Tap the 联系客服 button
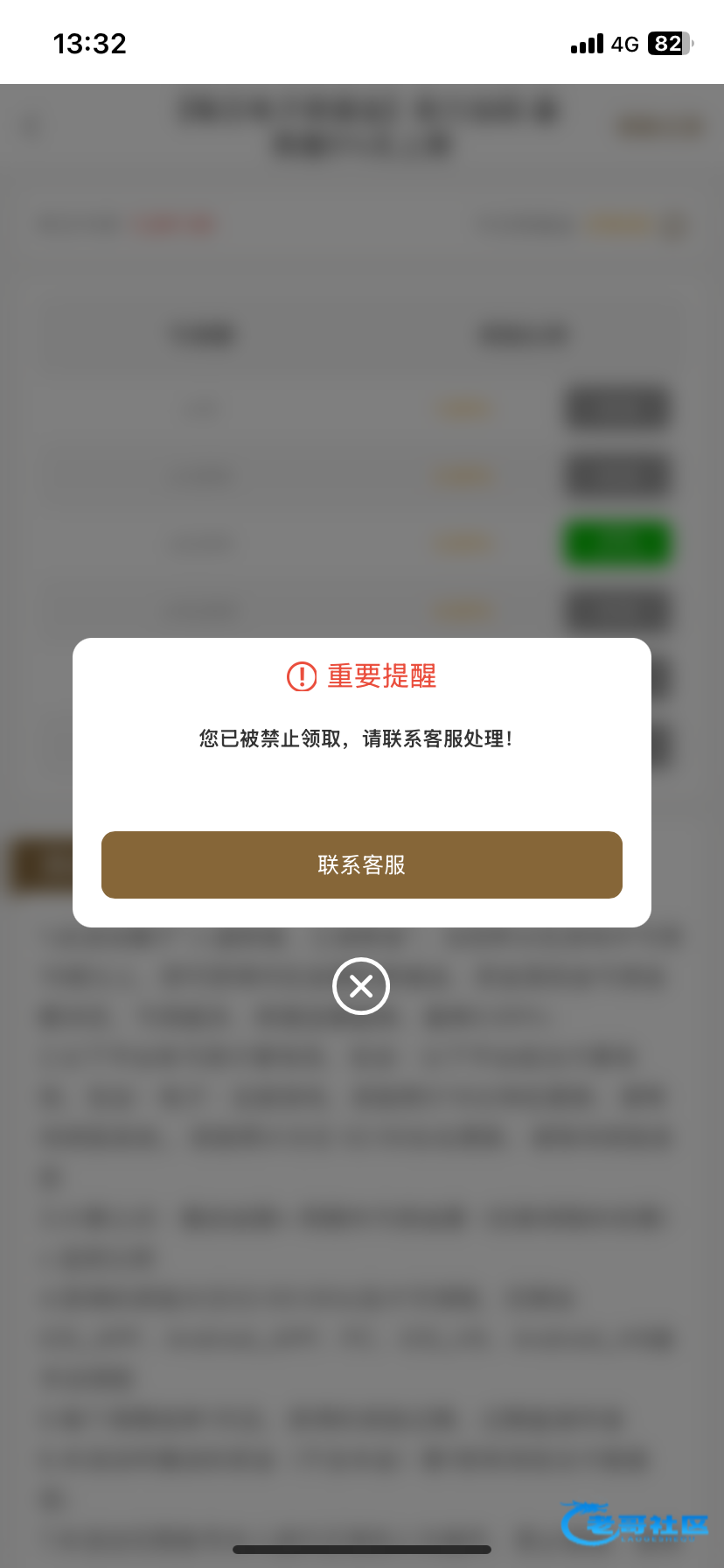Image resolution: width=724 pixels, height=1568 pixels. tap(361, 864)
